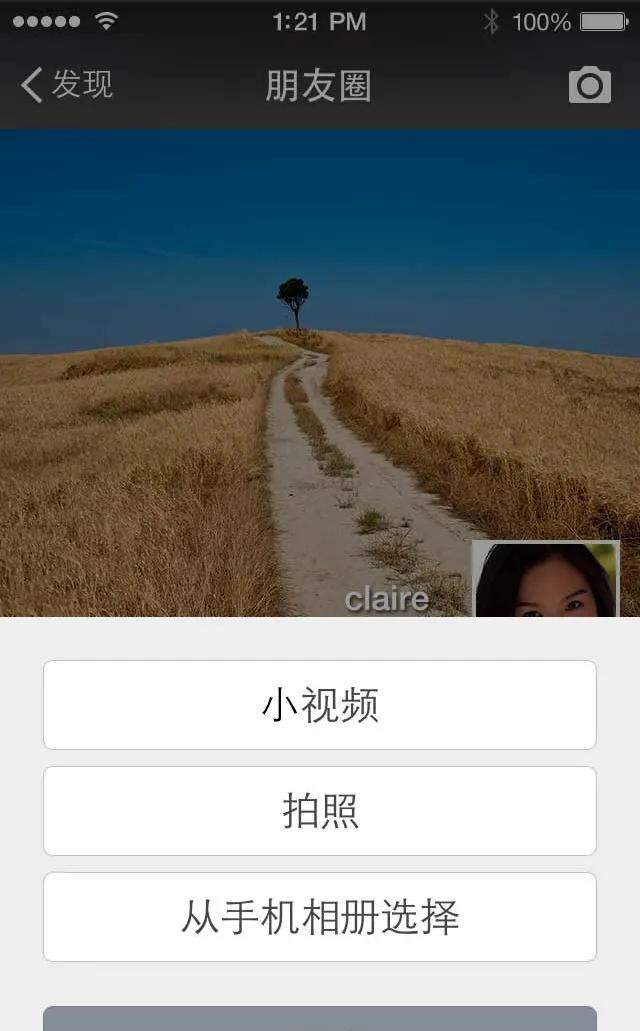This screenshot has width=640, height=1031.
Task: Open the camera icon in the top bar
Action: coord(589,86)
